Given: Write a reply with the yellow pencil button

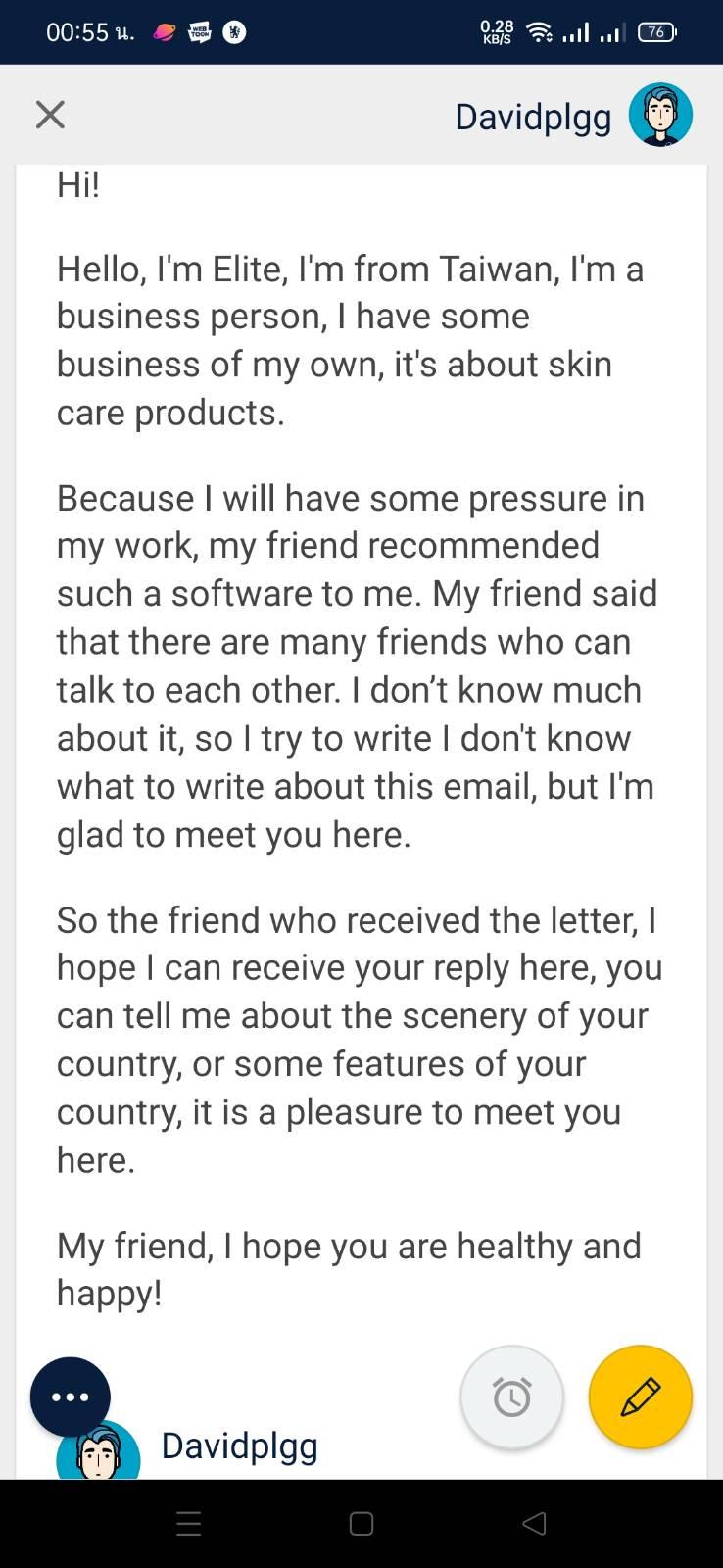Looking at the screenshot, I should pos(641,1396).
